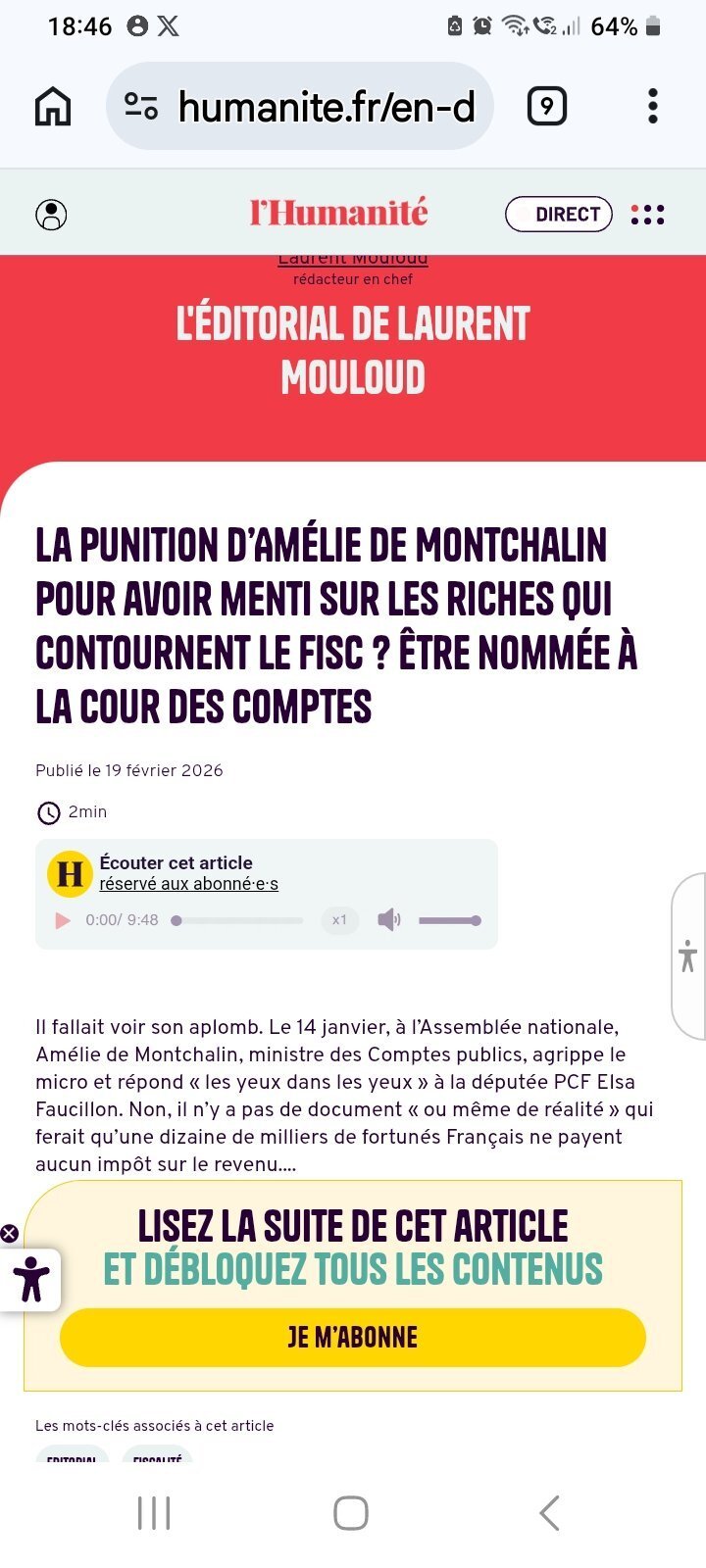Subscribe with the JE M'ABONNE button
Image resolution: width=706 pixels, height=1568 pixels.
pyautogui.click(x=353, y=1337)
